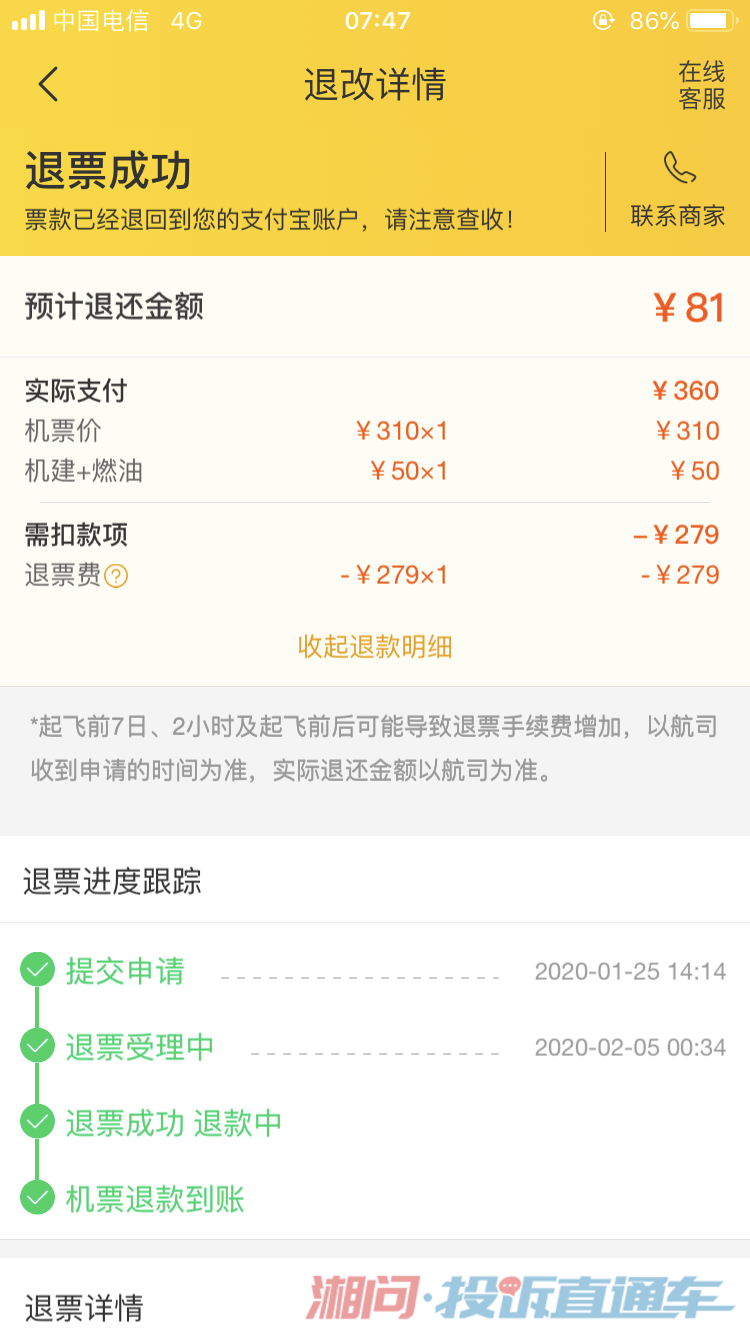The width and height of the screenshot is (750, 1334).
Task: Expand the 实际支付 cost breakdown
Action: pos(65,391)
